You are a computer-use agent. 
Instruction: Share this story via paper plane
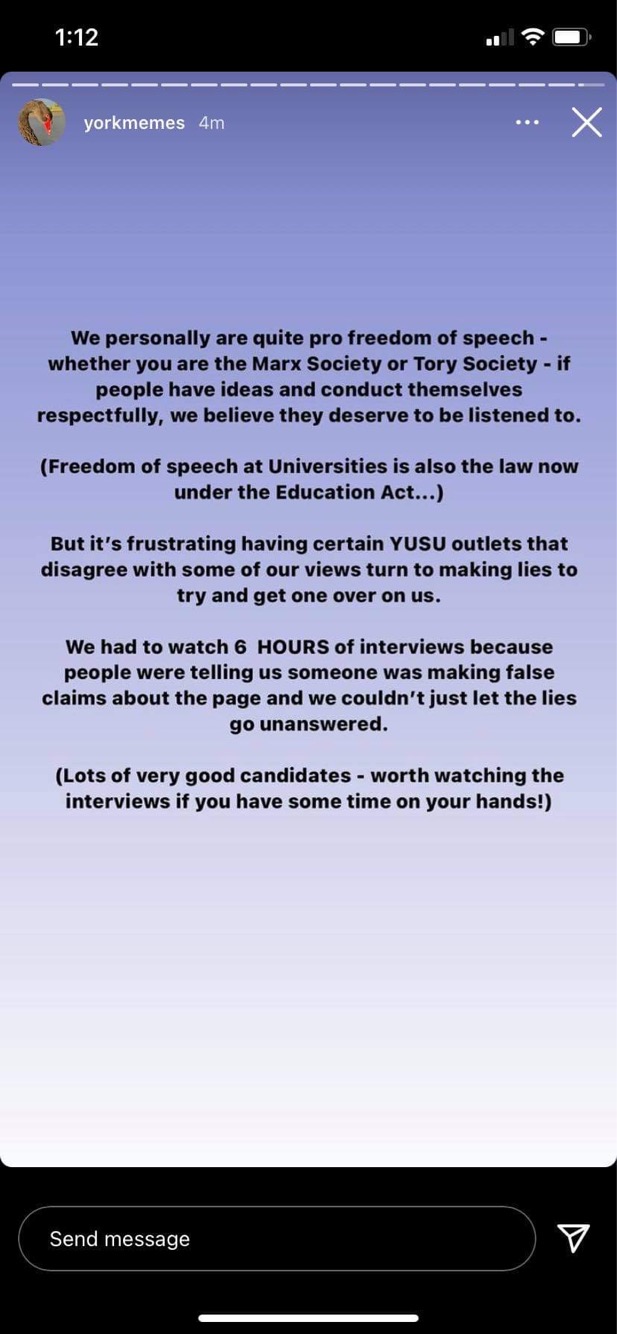click(573, 1238)
